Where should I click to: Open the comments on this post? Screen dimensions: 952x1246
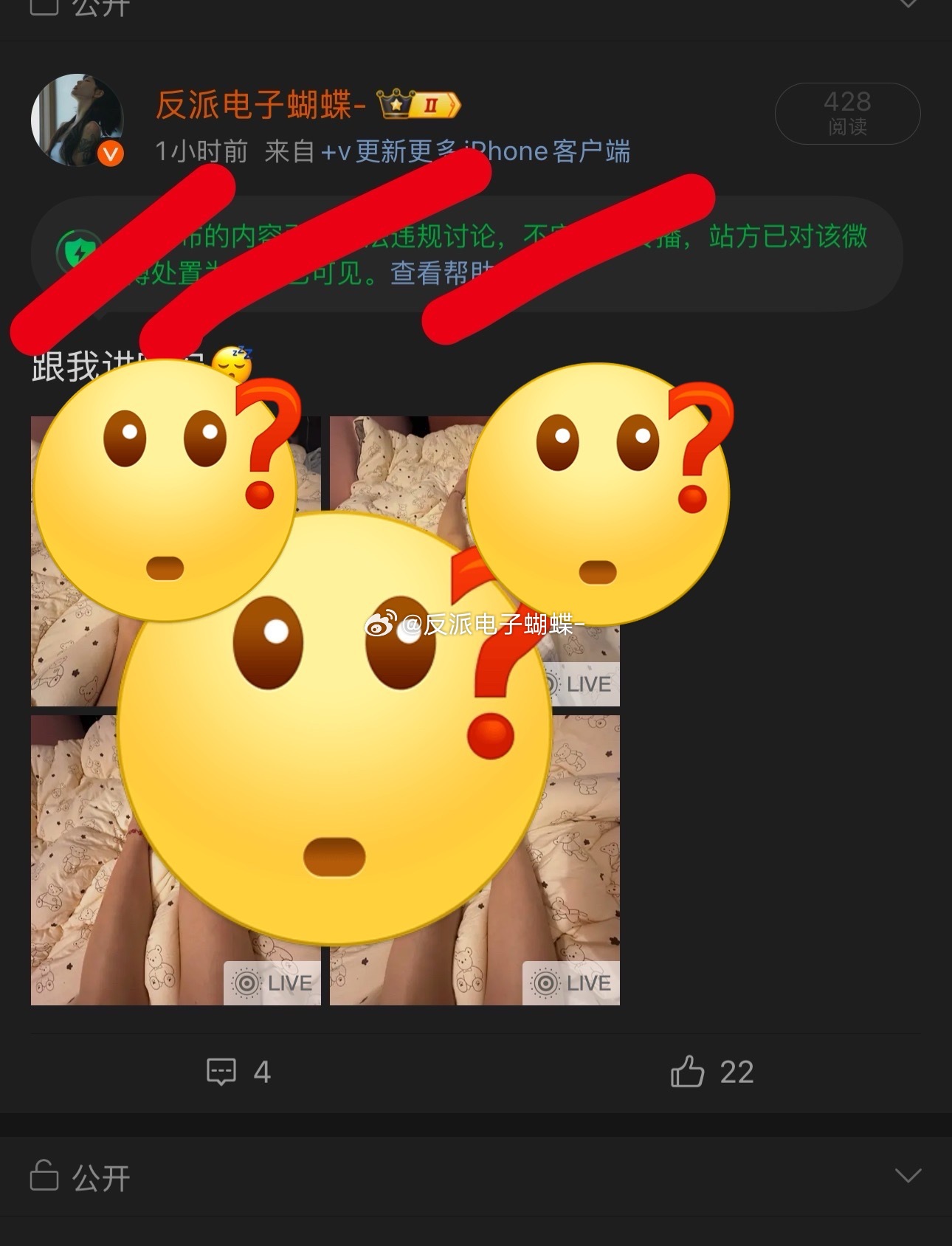pos(238,1071)
